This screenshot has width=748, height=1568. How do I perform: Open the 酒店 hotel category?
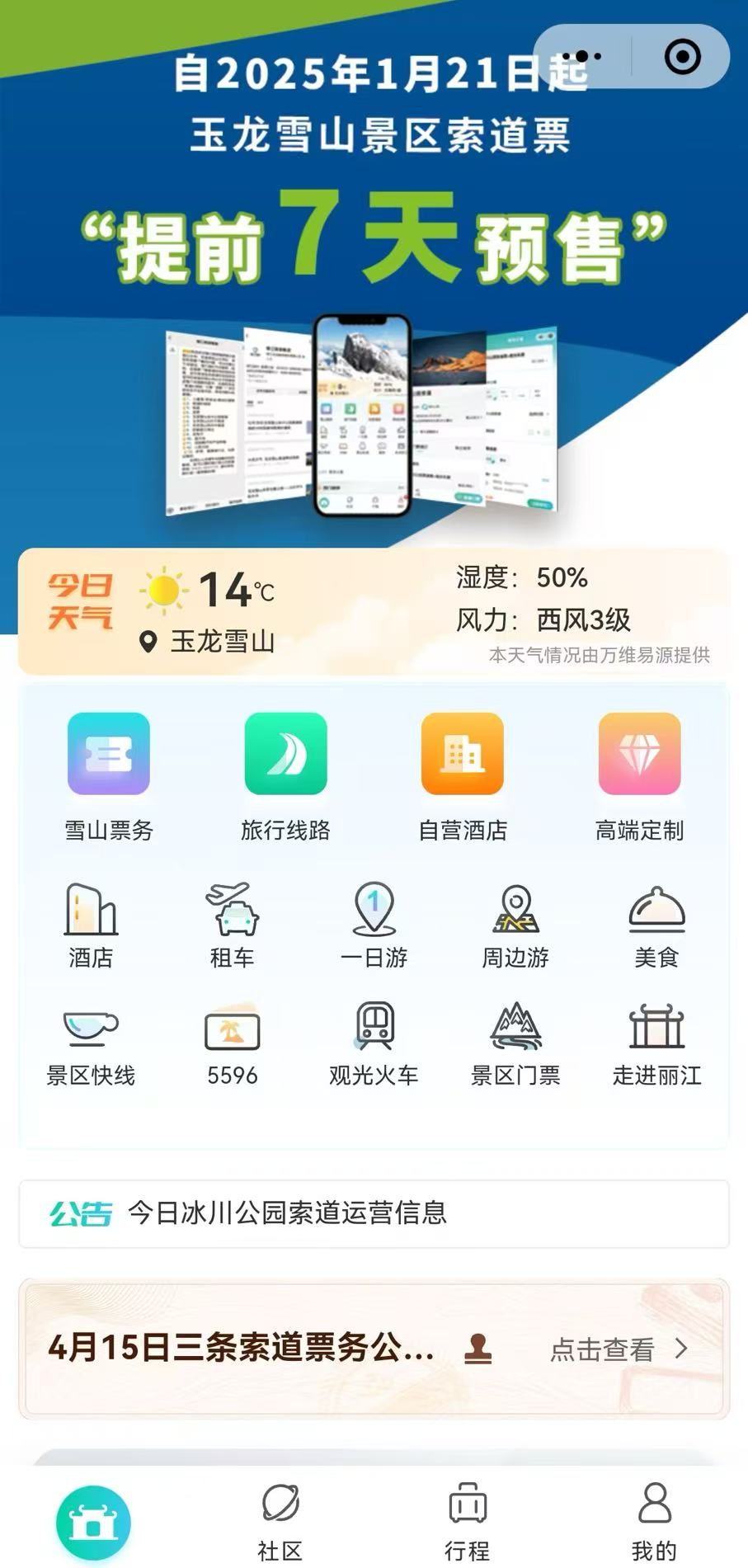pos(91,925)
